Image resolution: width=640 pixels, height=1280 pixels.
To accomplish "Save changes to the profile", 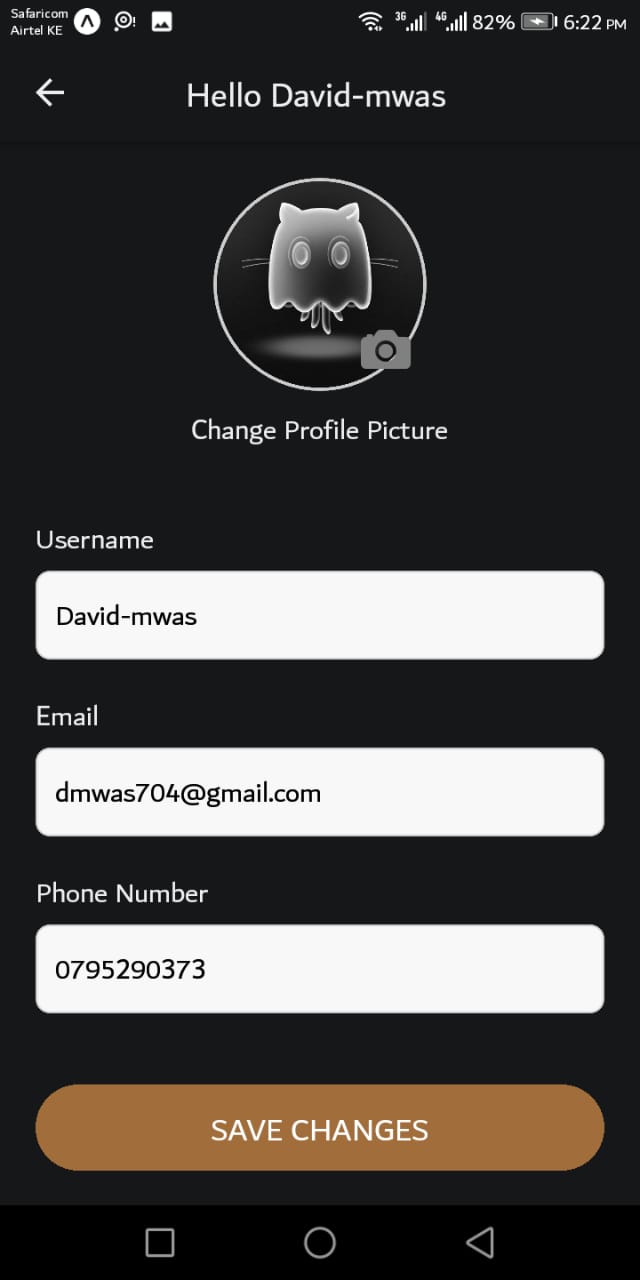I will tap(320, 1128).
